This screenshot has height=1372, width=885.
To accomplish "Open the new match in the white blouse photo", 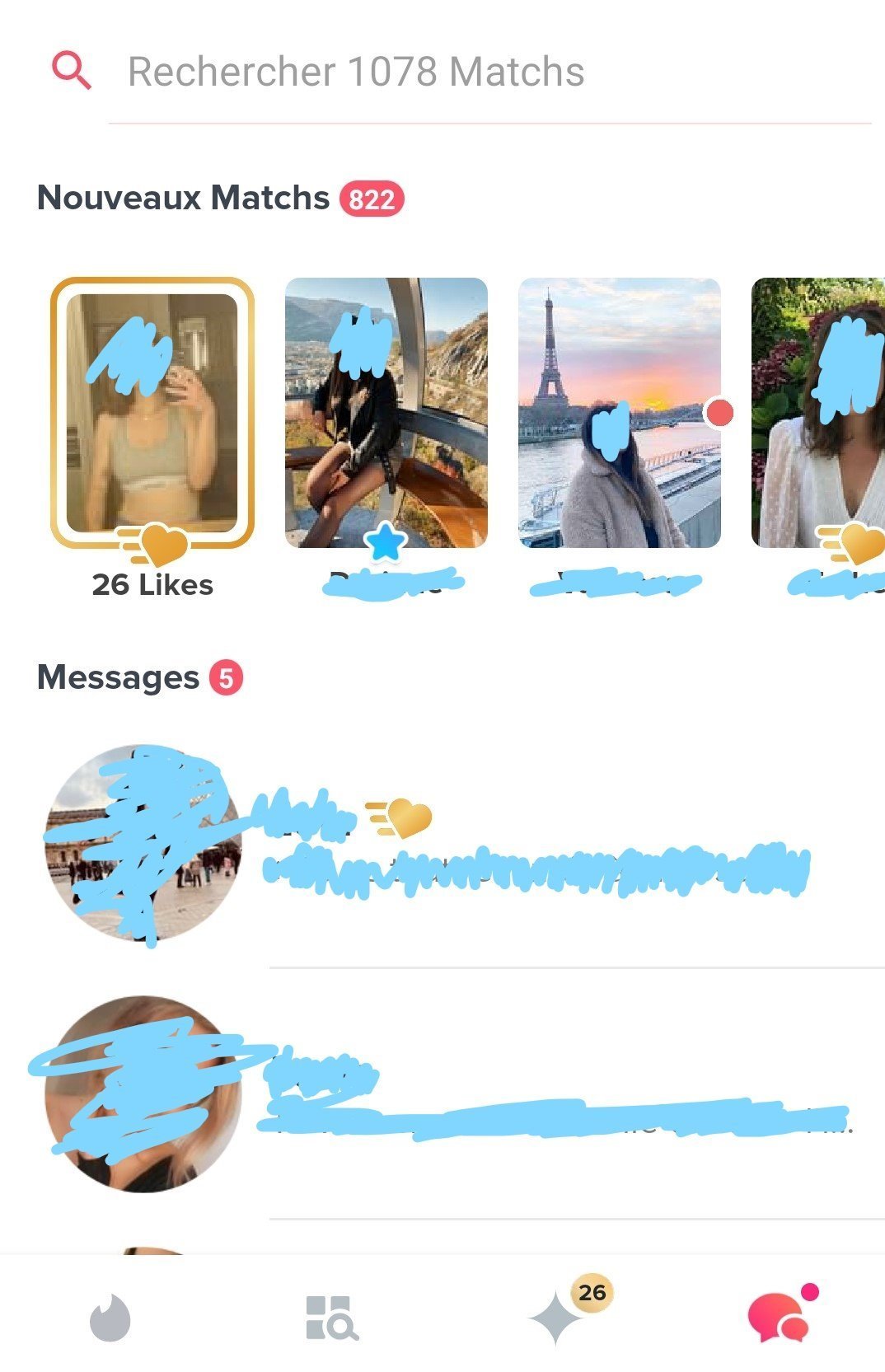I will (817, 413).
